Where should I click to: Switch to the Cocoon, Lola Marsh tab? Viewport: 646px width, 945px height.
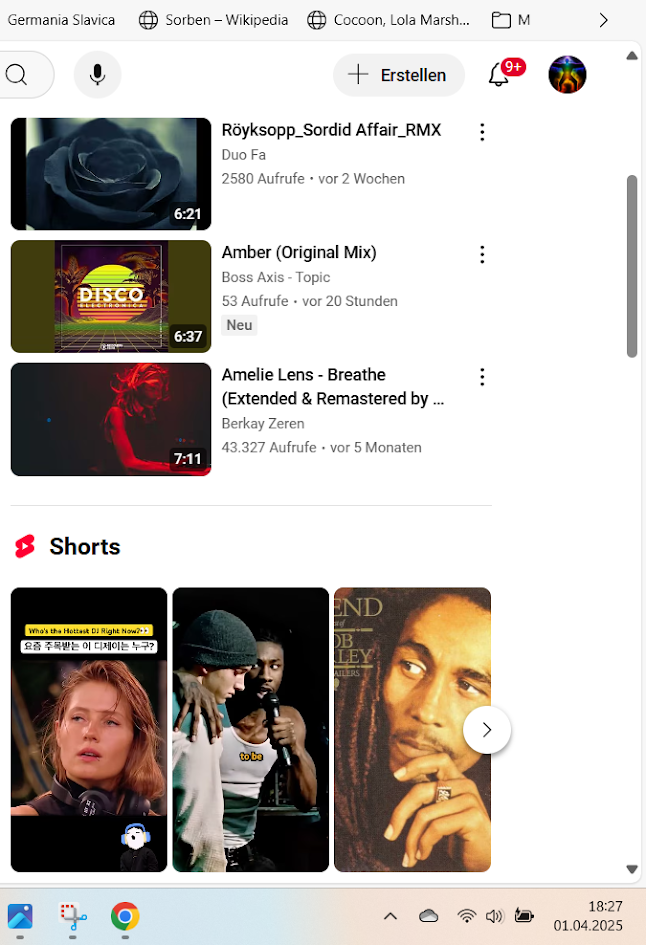(x=388, y=20)
